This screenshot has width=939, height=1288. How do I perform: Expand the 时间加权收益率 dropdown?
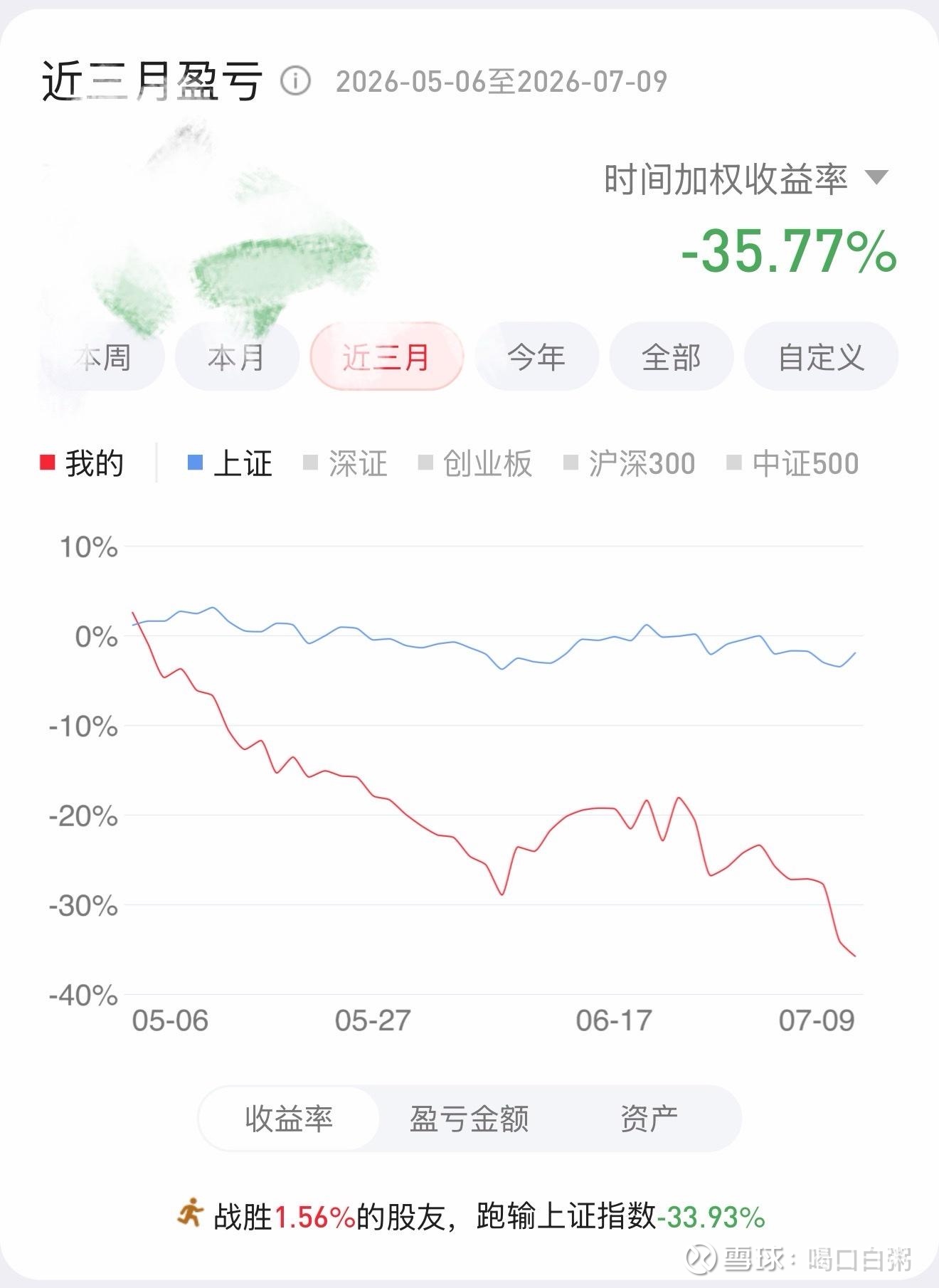pos(746,179)
